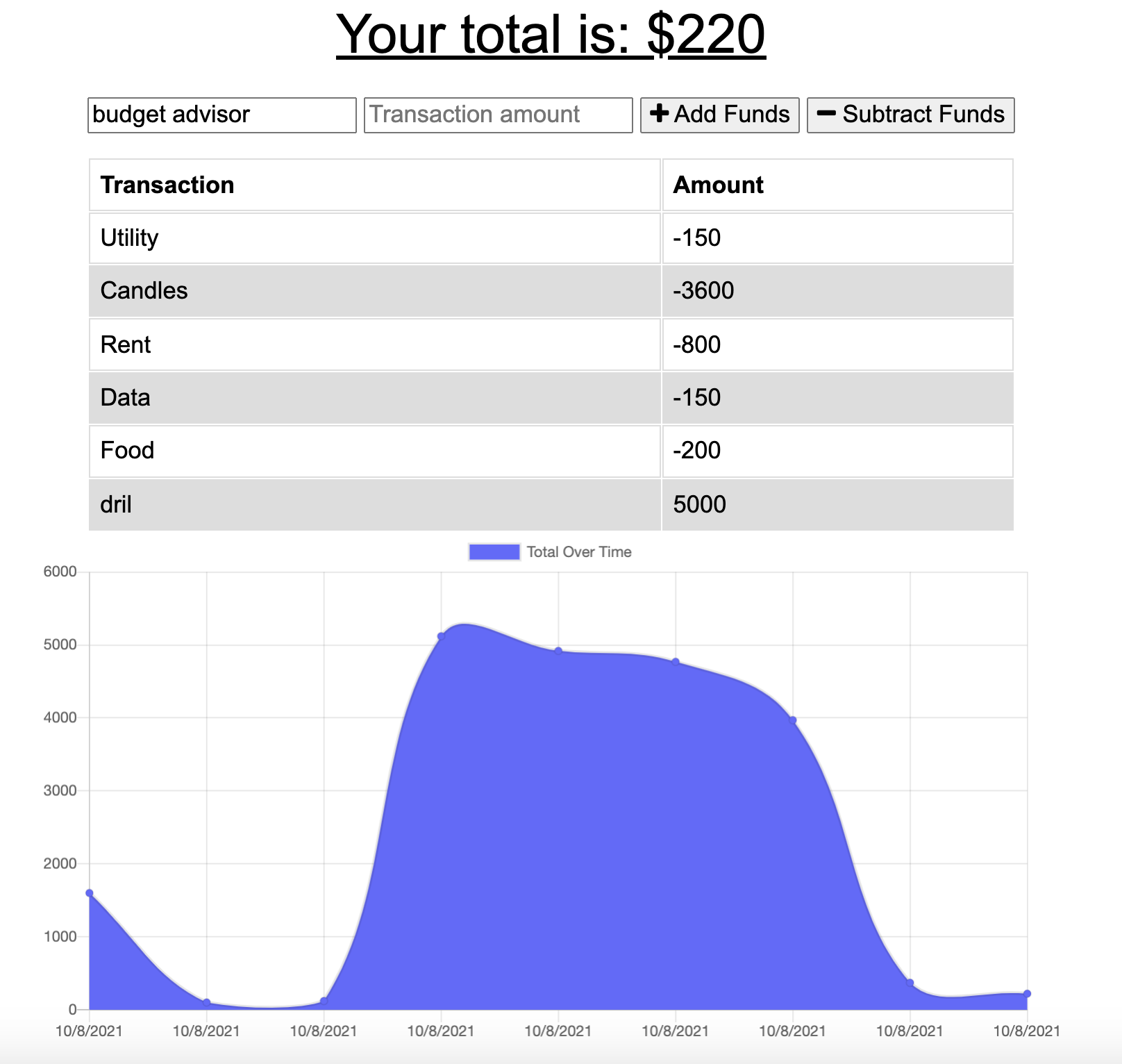1122x1064 pixels.
Task: Tap the Subtract Funds button
Action: pos(910,115)
